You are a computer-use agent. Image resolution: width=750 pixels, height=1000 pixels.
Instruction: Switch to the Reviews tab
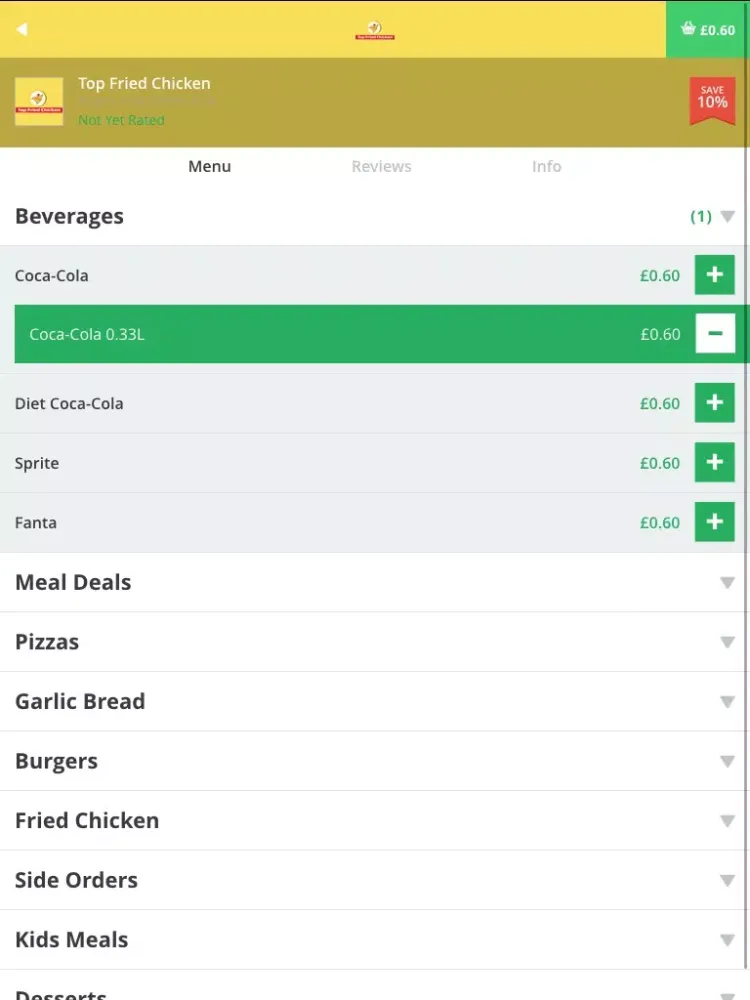(381, 166)
